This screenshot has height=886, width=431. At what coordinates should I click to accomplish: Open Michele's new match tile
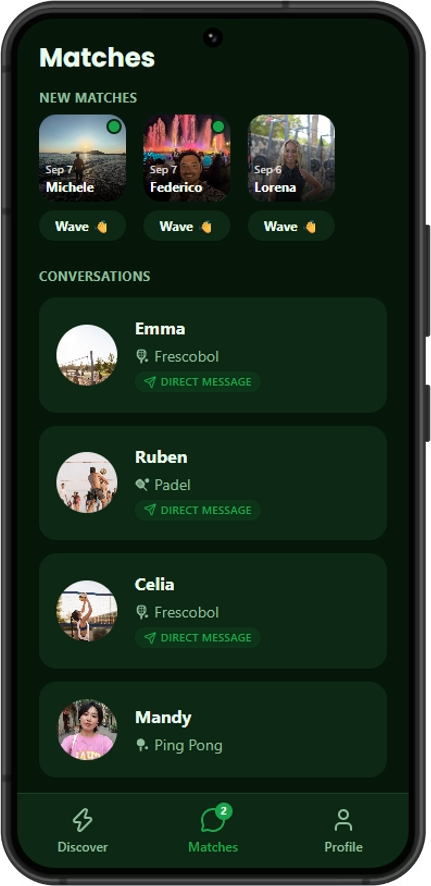point(82,158)
